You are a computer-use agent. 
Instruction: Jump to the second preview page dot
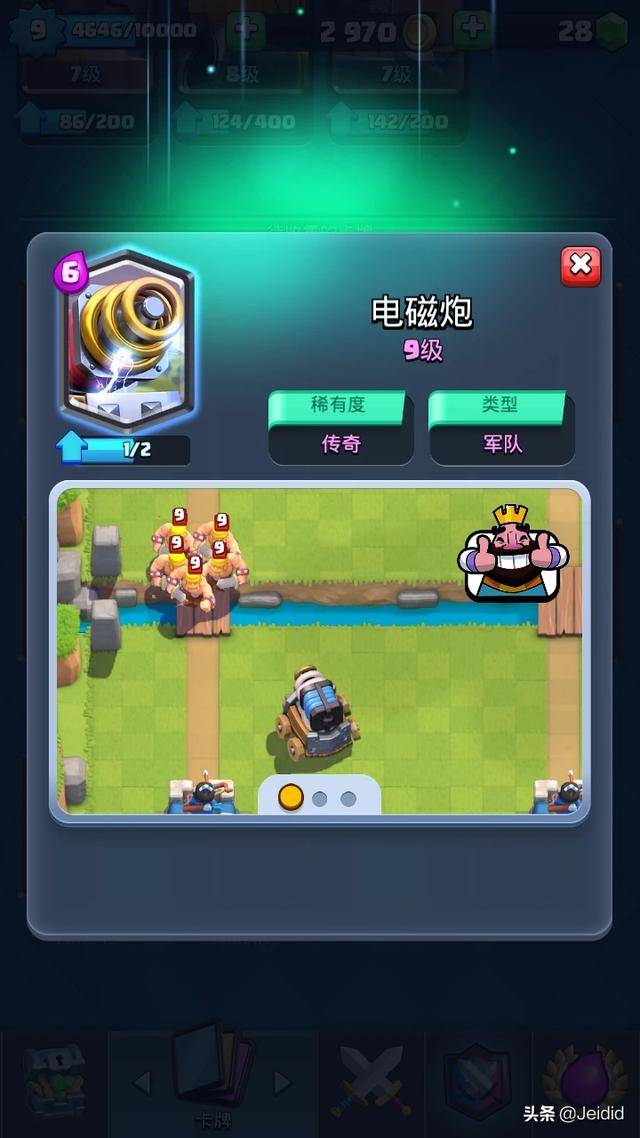point(320,798)
